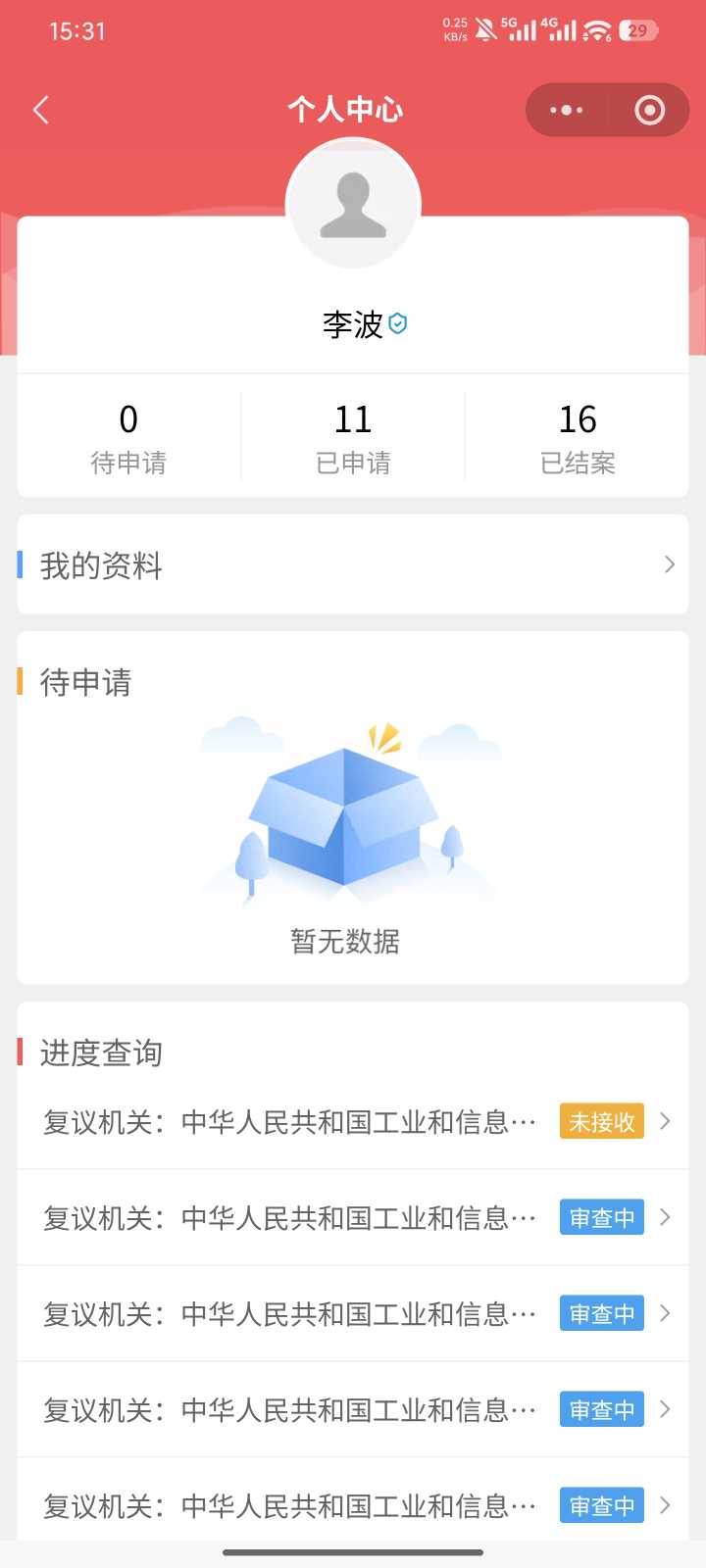View the 已结案 count tab

click(x=578, y=437)
